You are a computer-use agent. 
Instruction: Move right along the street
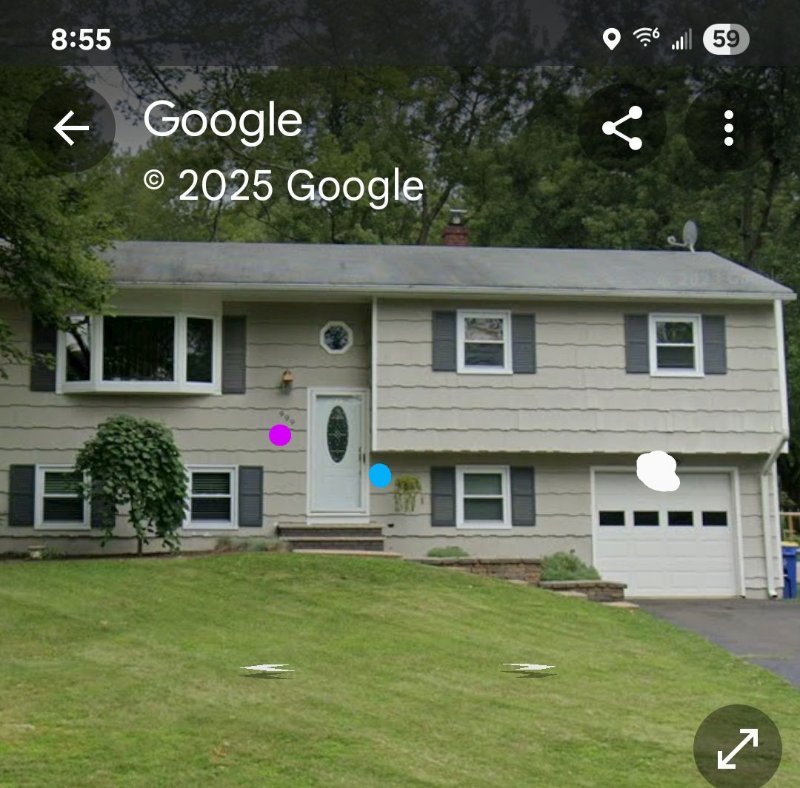[x=529, y=668]
